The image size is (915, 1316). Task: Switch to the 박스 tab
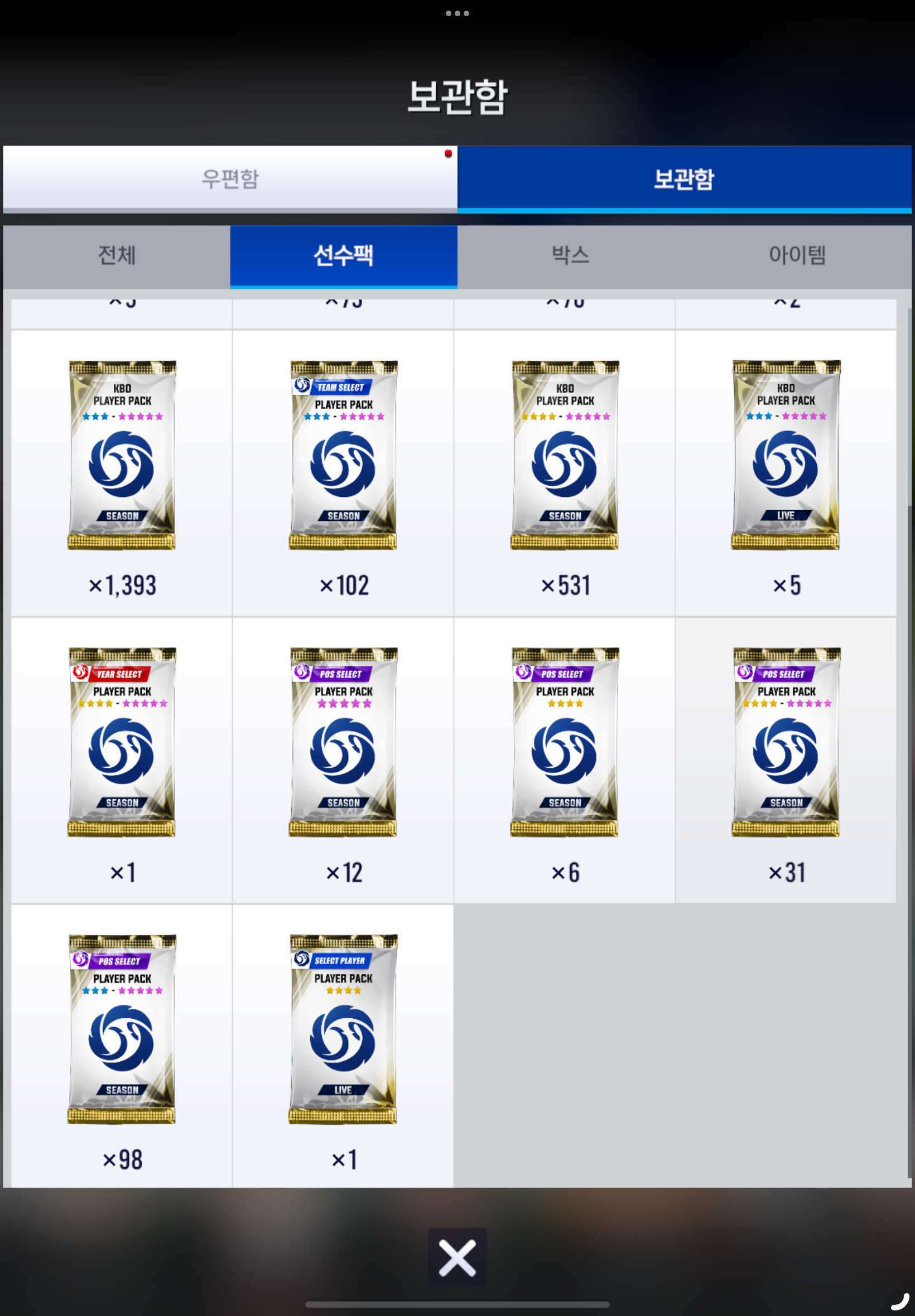[570, 255]
